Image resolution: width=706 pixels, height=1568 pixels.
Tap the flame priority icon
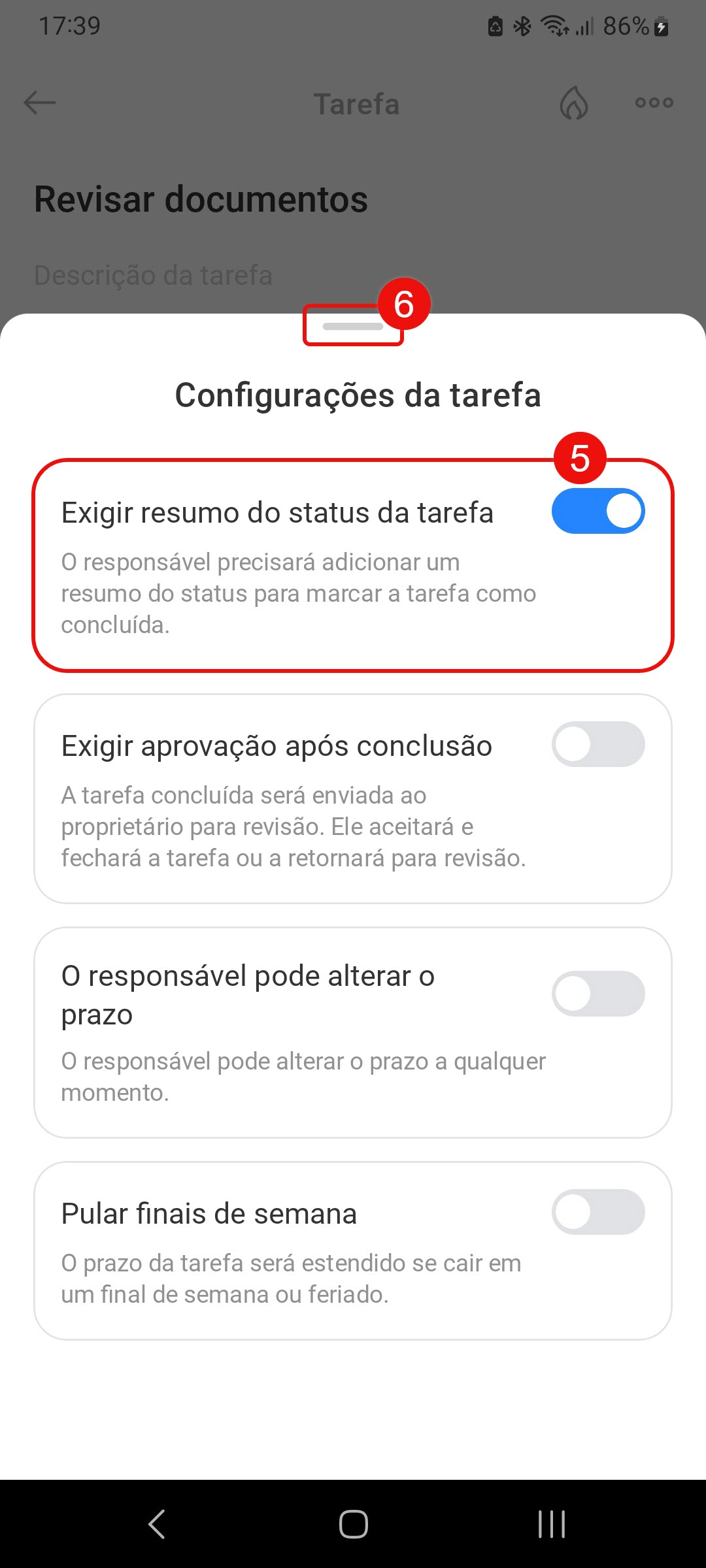point(574,103)
